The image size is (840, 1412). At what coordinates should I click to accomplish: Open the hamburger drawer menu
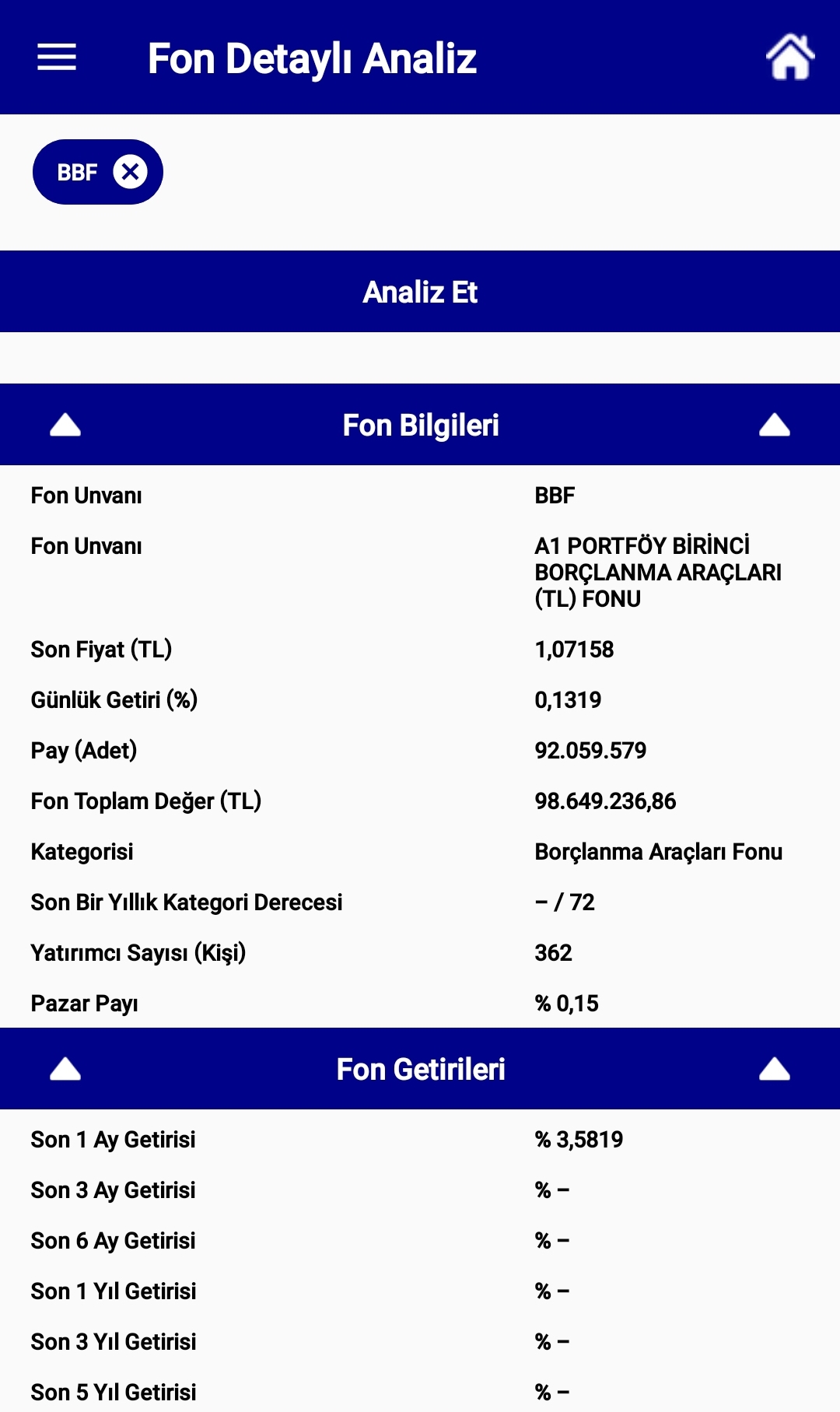tap(57, 57)
